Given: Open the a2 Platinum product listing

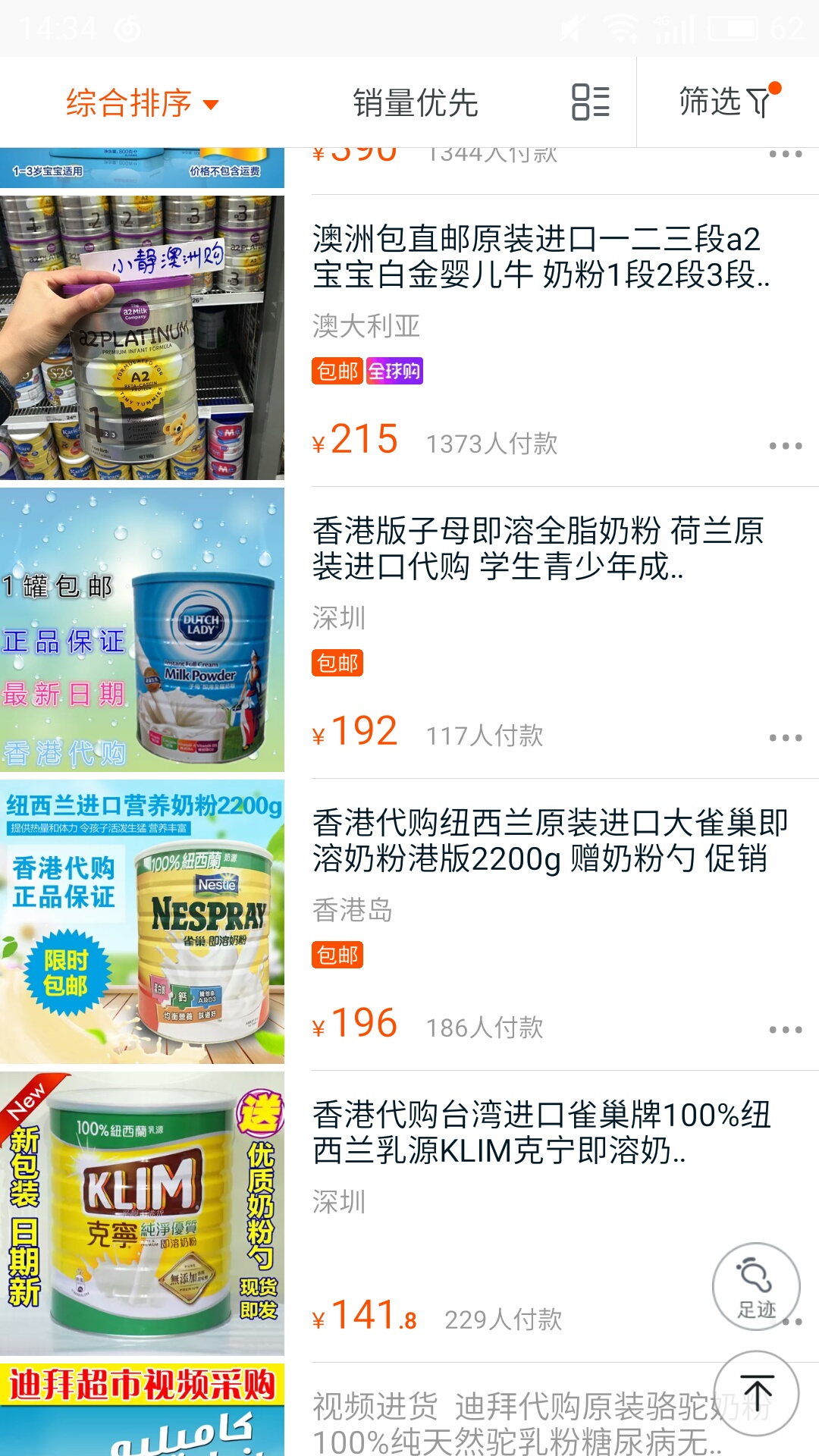Looking at the screenshot, I should coord(149,336).
